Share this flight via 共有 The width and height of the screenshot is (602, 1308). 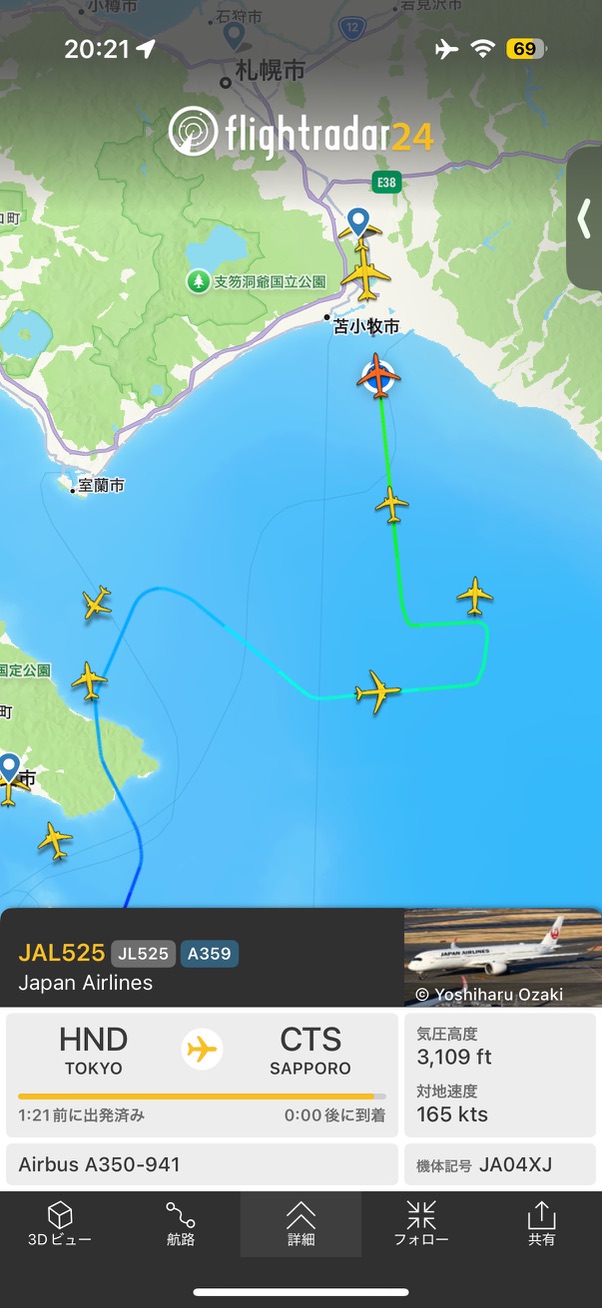pos(541,1224)
